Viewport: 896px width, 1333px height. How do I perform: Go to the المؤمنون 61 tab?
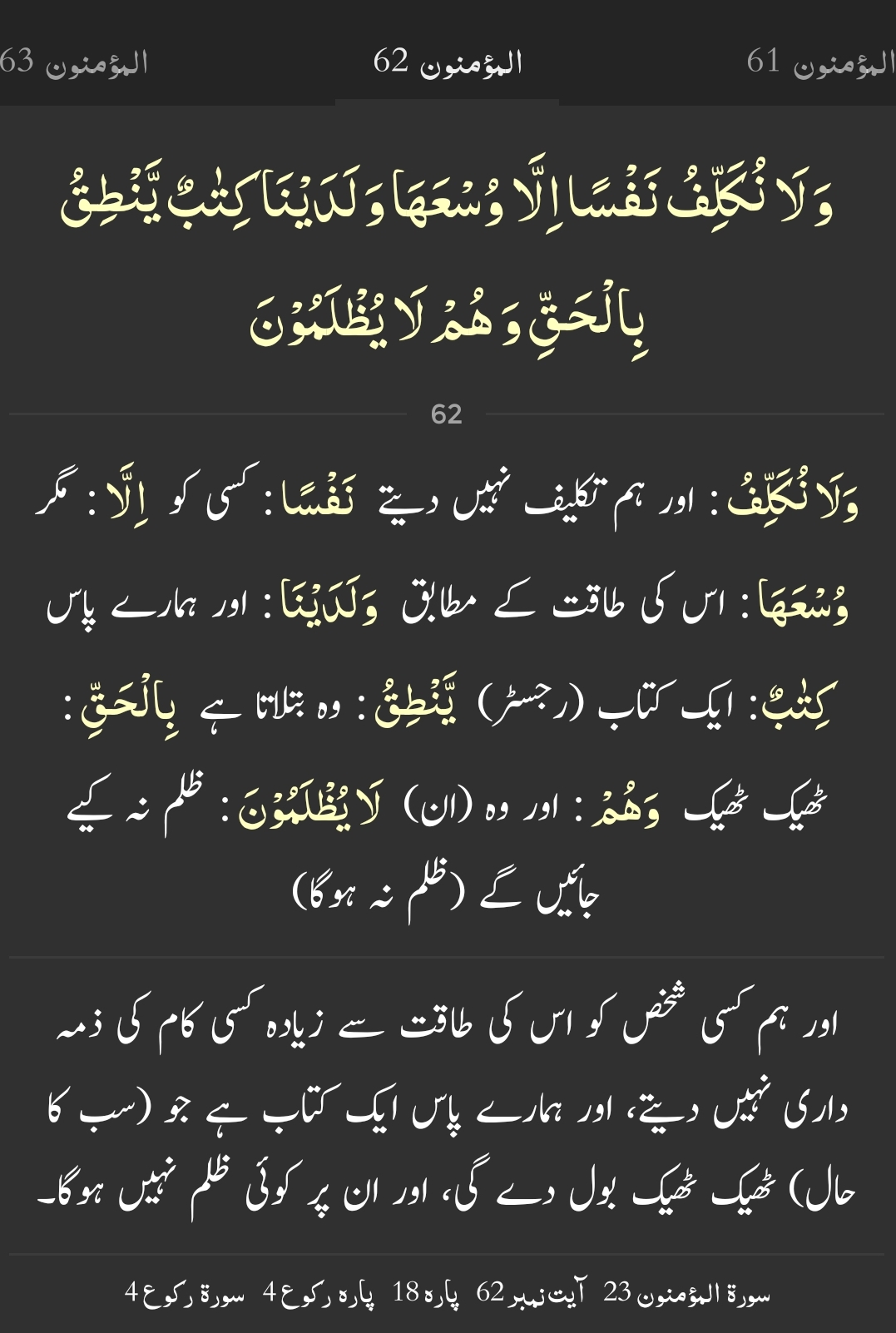820,62
